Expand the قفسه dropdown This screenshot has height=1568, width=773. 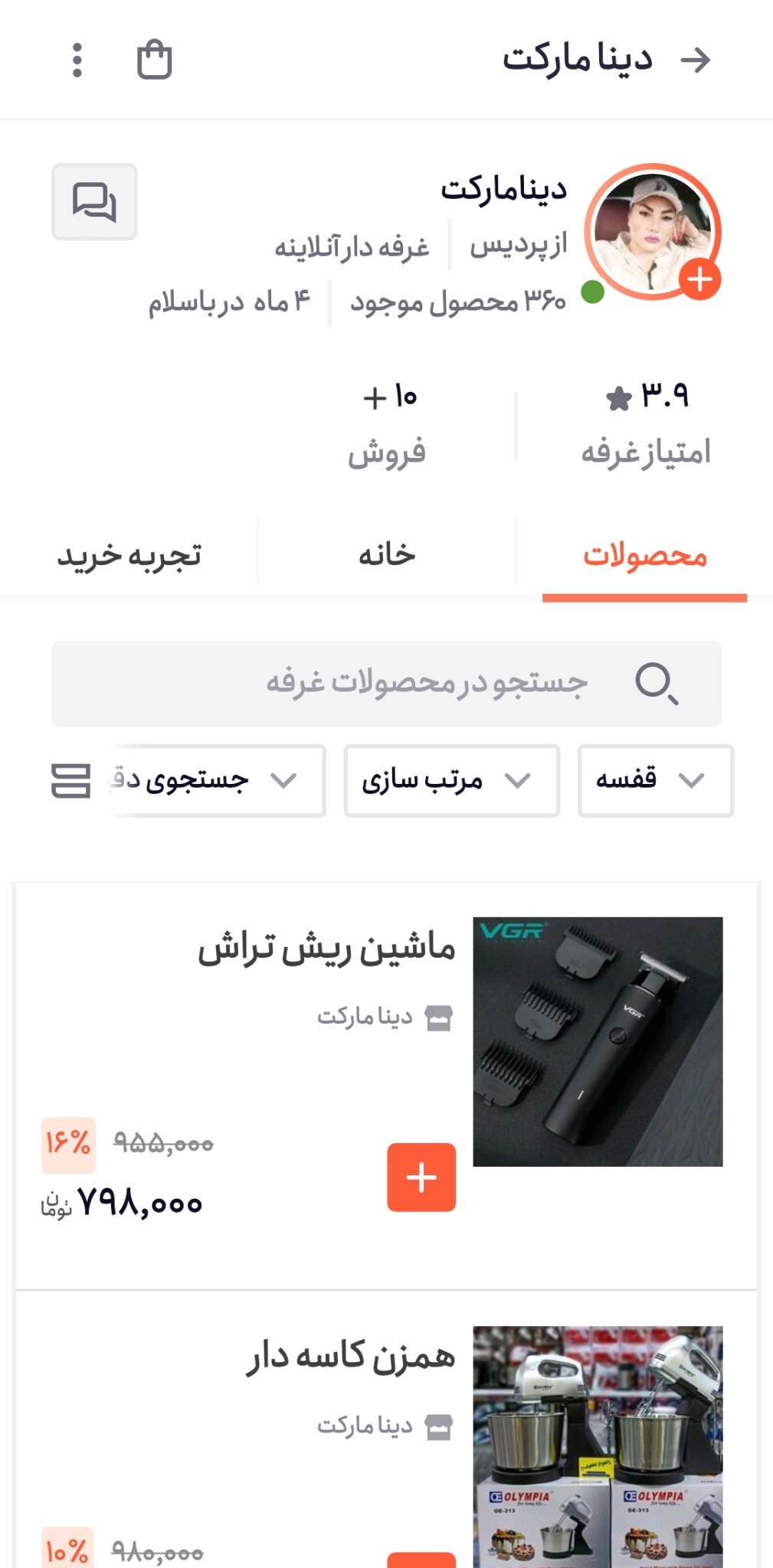[x=655, y=780]
